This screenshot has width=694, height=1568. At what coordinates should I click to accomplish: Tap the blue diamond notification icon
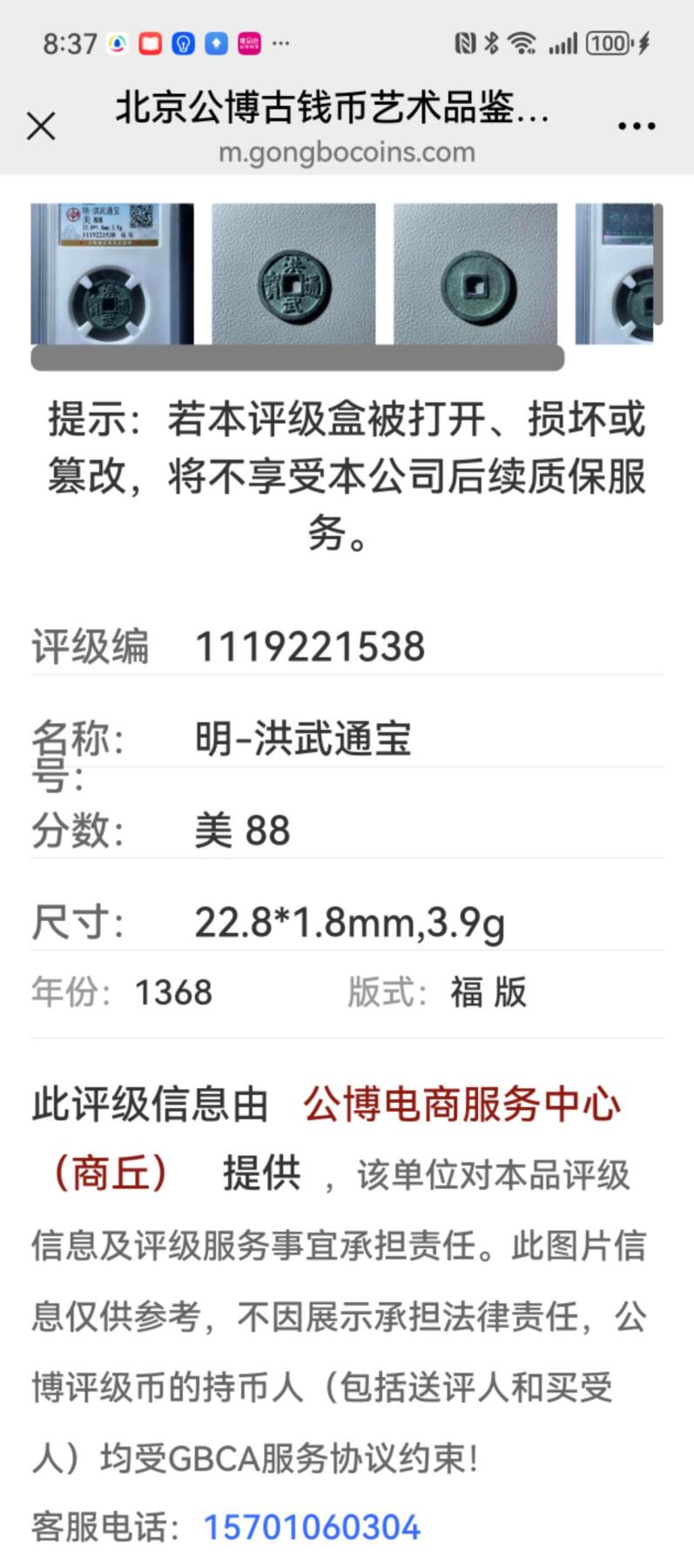click(x=214, y=42)
